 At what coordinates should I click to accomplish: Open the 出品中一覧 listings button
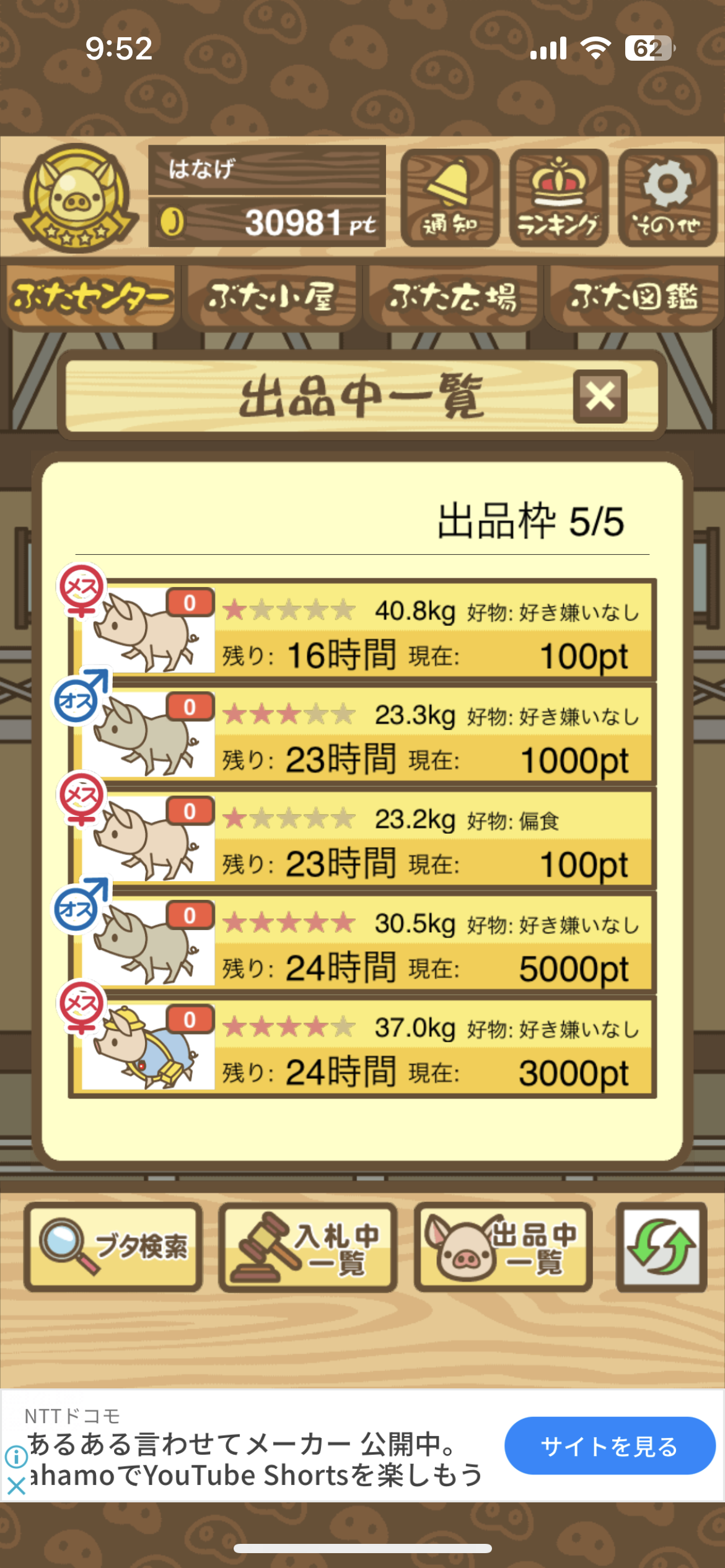pos(503,1247)
